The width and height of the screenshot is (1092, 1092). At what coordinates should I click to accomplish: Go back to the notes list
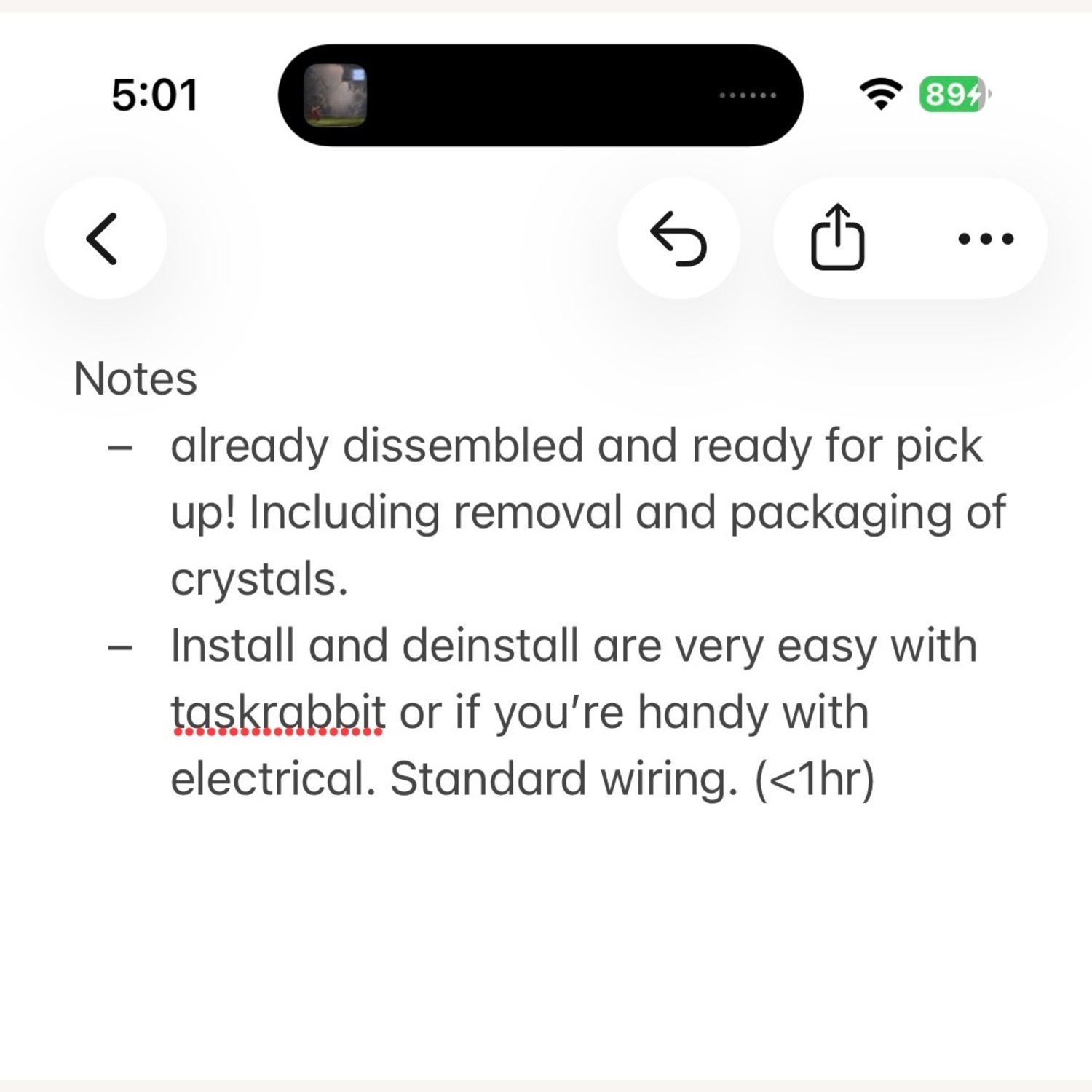tap(104, 238)
